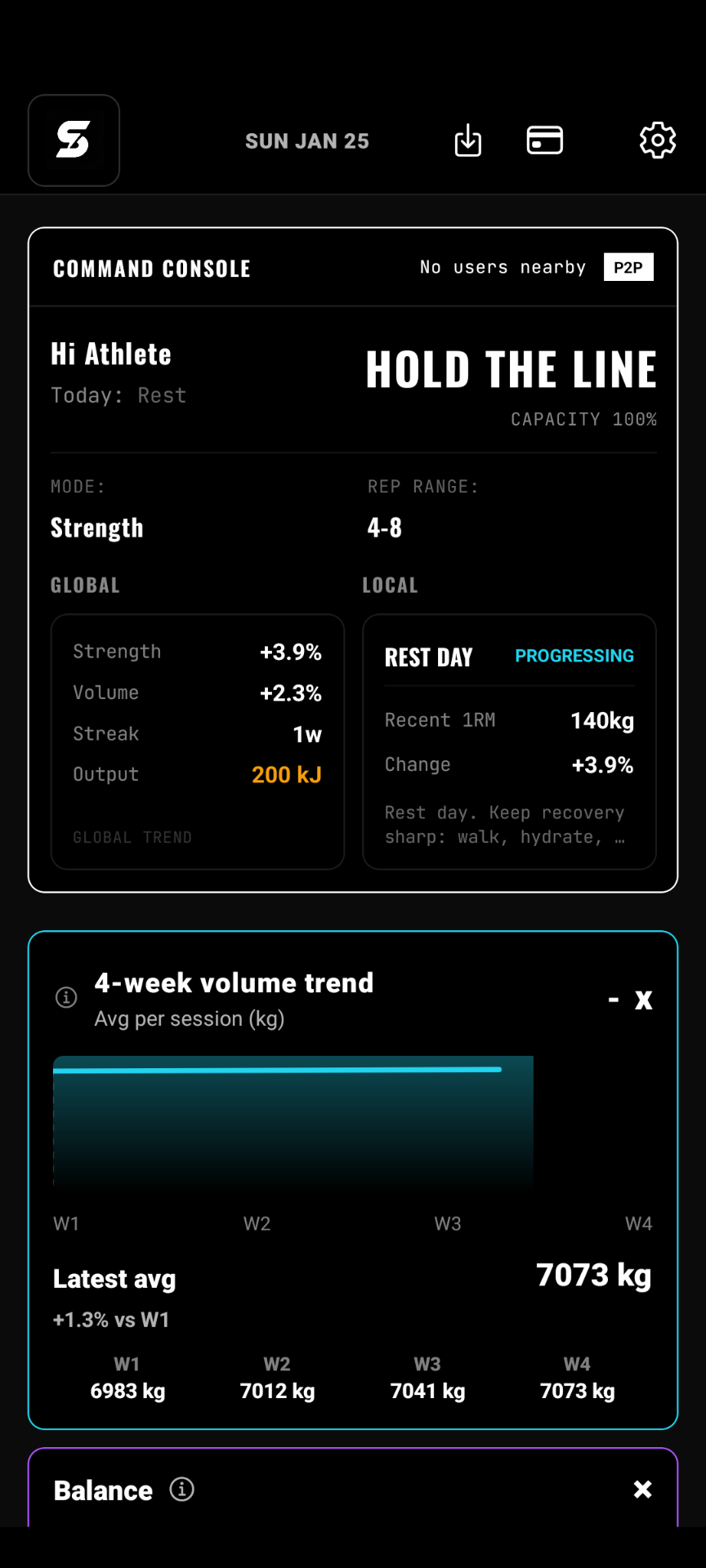Image resolution: width=706 pixels, height=1568 pixels.
Task: Dismiss the 4-week volume trend card
Action: point(643,999)
